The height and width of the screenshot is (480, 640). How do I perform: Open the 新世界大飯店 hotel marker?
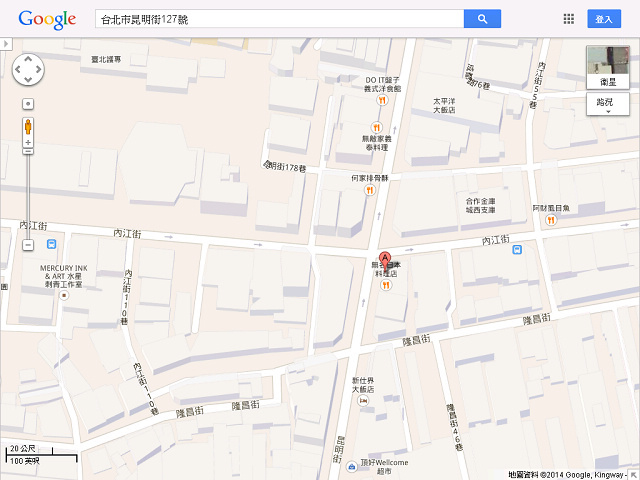click(363, 400)
